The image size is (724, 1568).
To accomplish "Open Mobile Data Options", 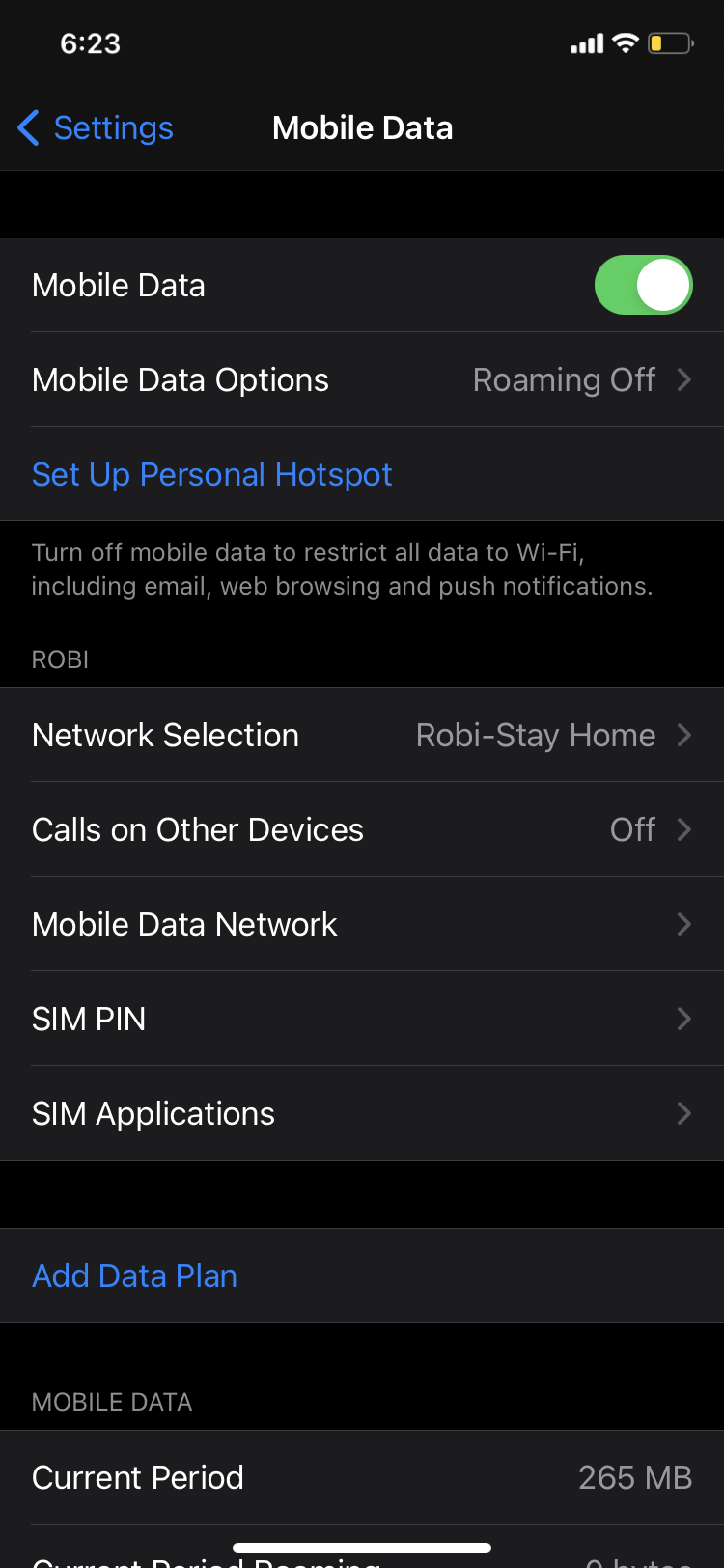I will click(362, 379).
